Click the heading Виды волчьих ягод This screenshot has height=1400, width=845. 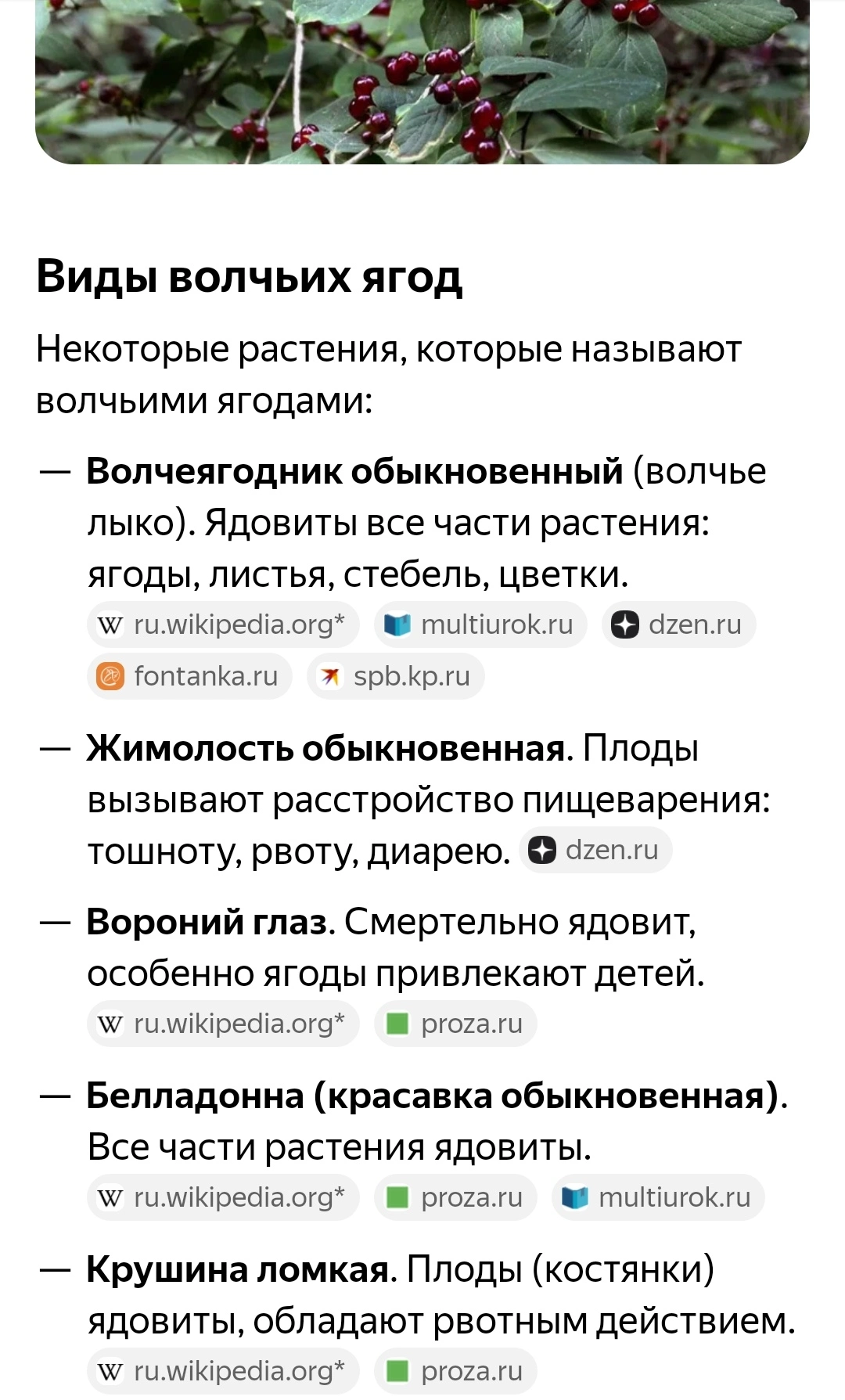(x=250, y=278)
